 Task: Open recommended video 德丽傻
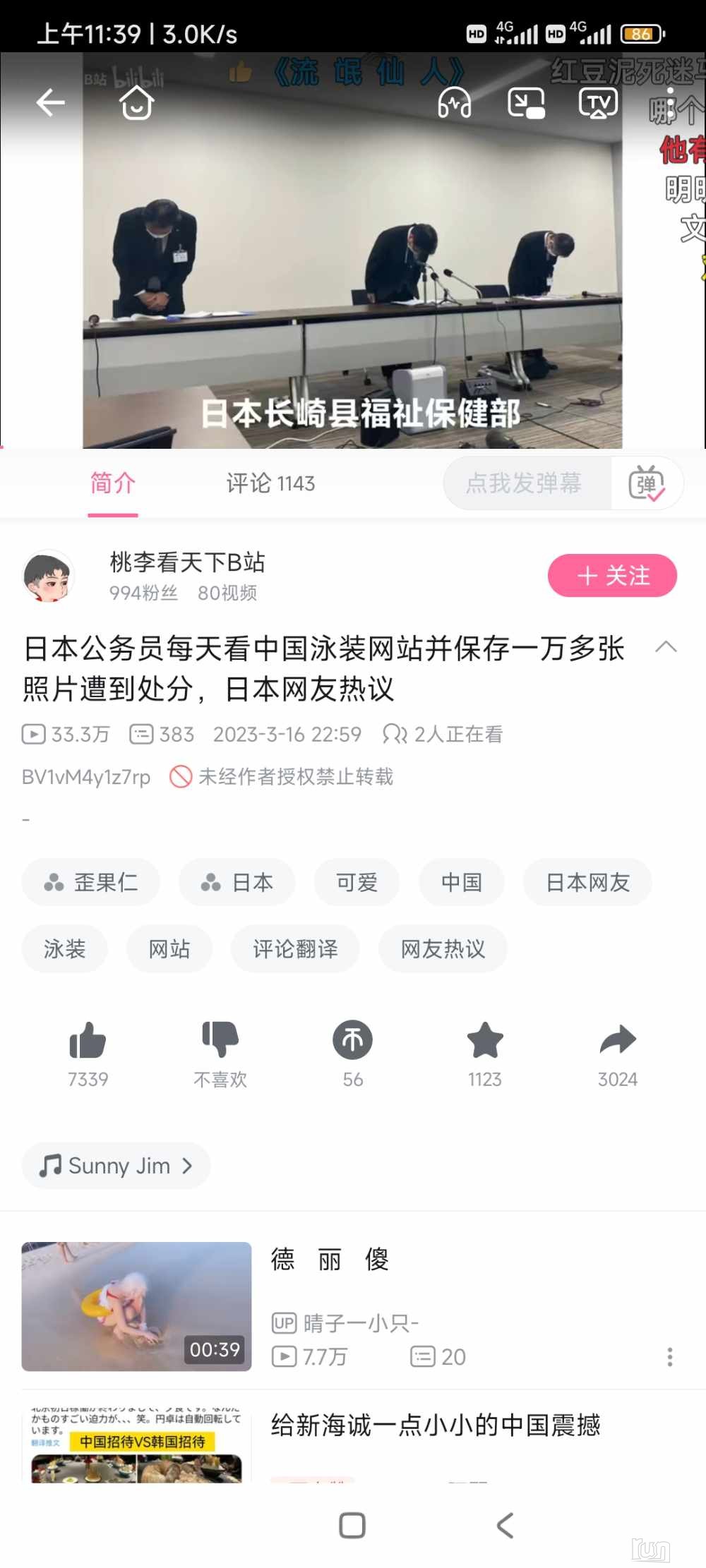[136, 1306]
